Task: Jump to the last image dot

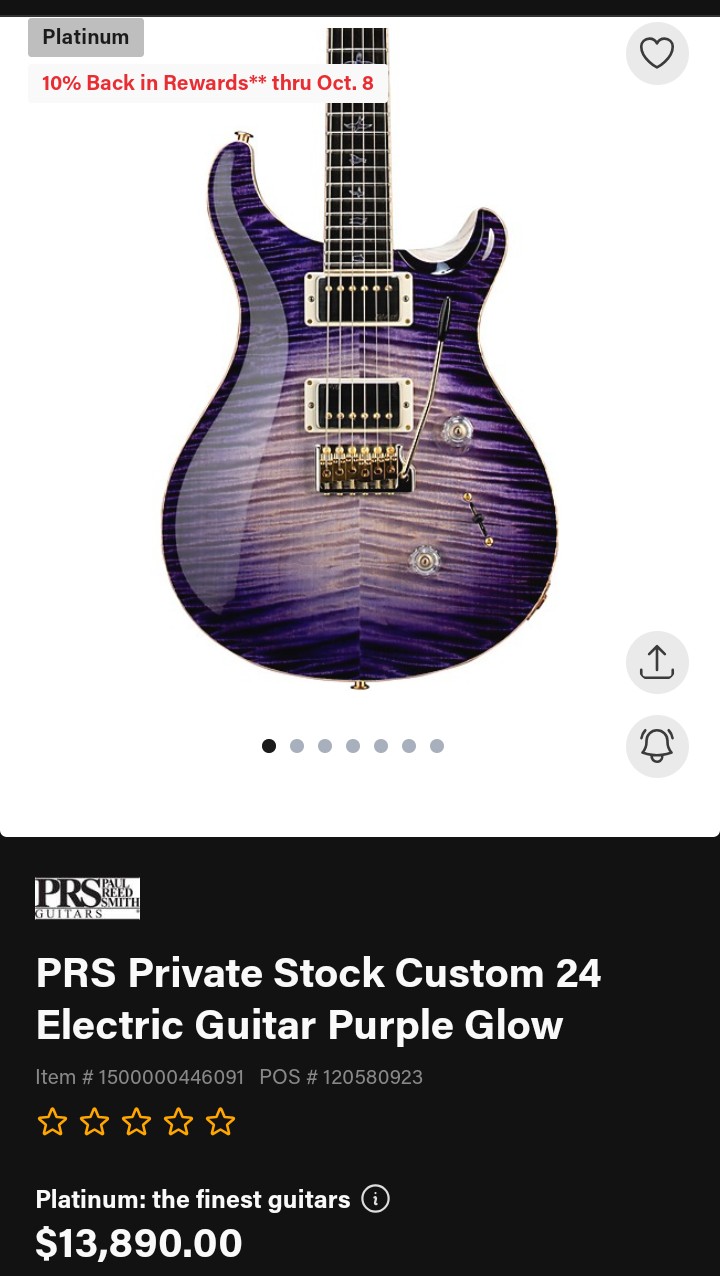Action: click(437, 746)
